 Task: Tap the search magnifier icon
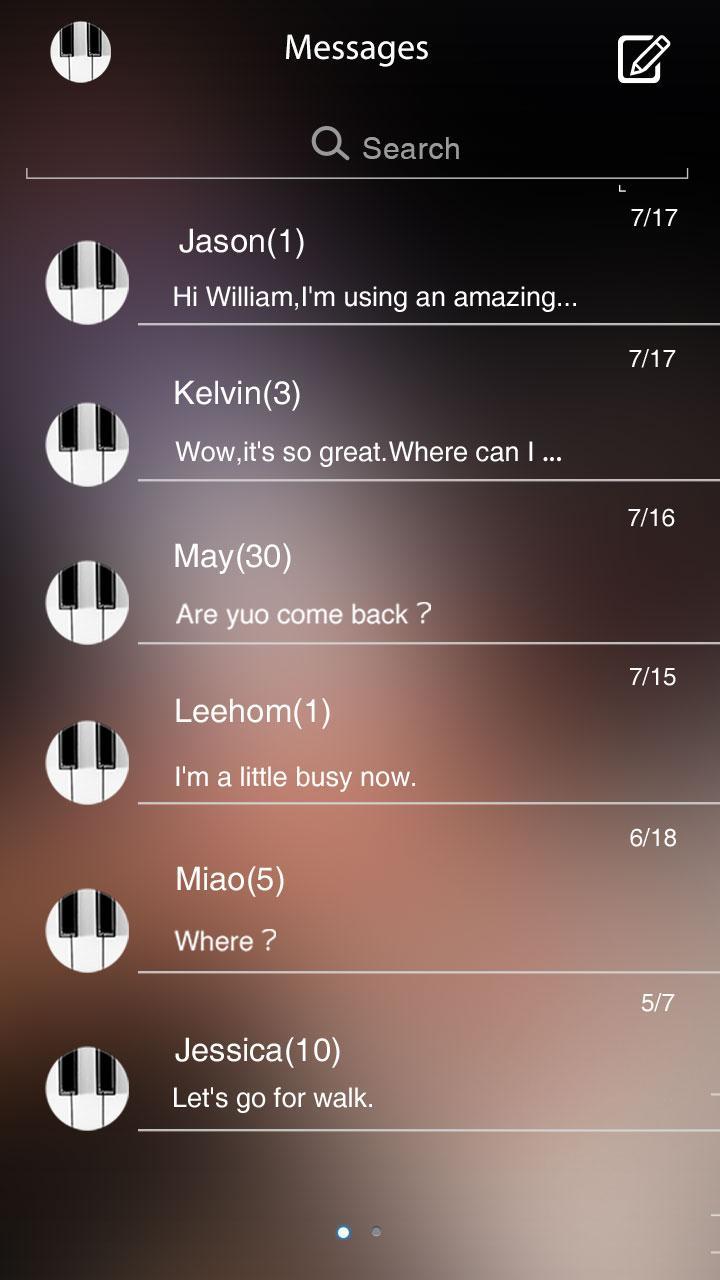pyautogui.click(x=329, y=145)
